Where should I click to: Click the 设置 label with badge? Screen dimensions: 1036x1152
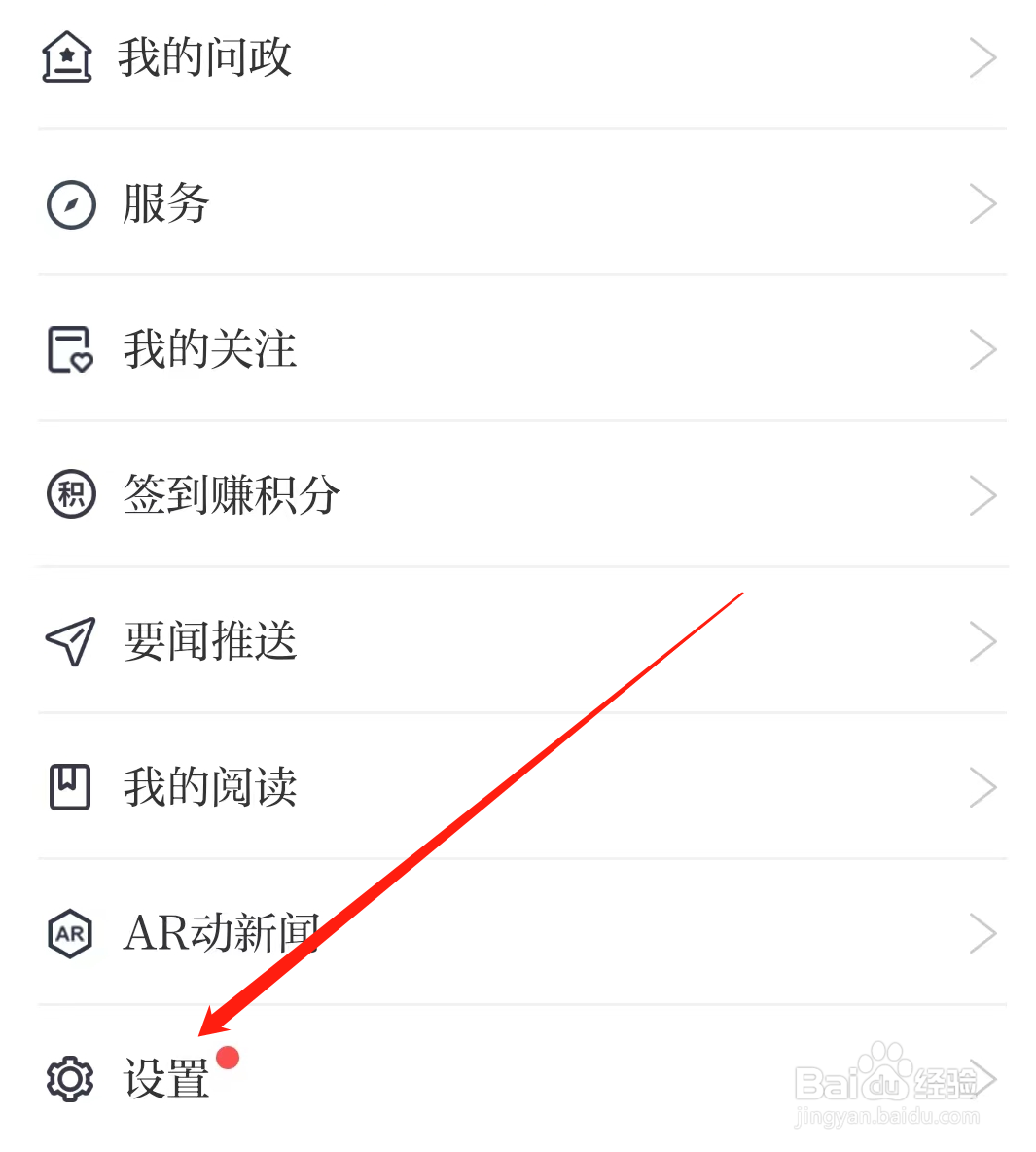[x=165, y=1079]
